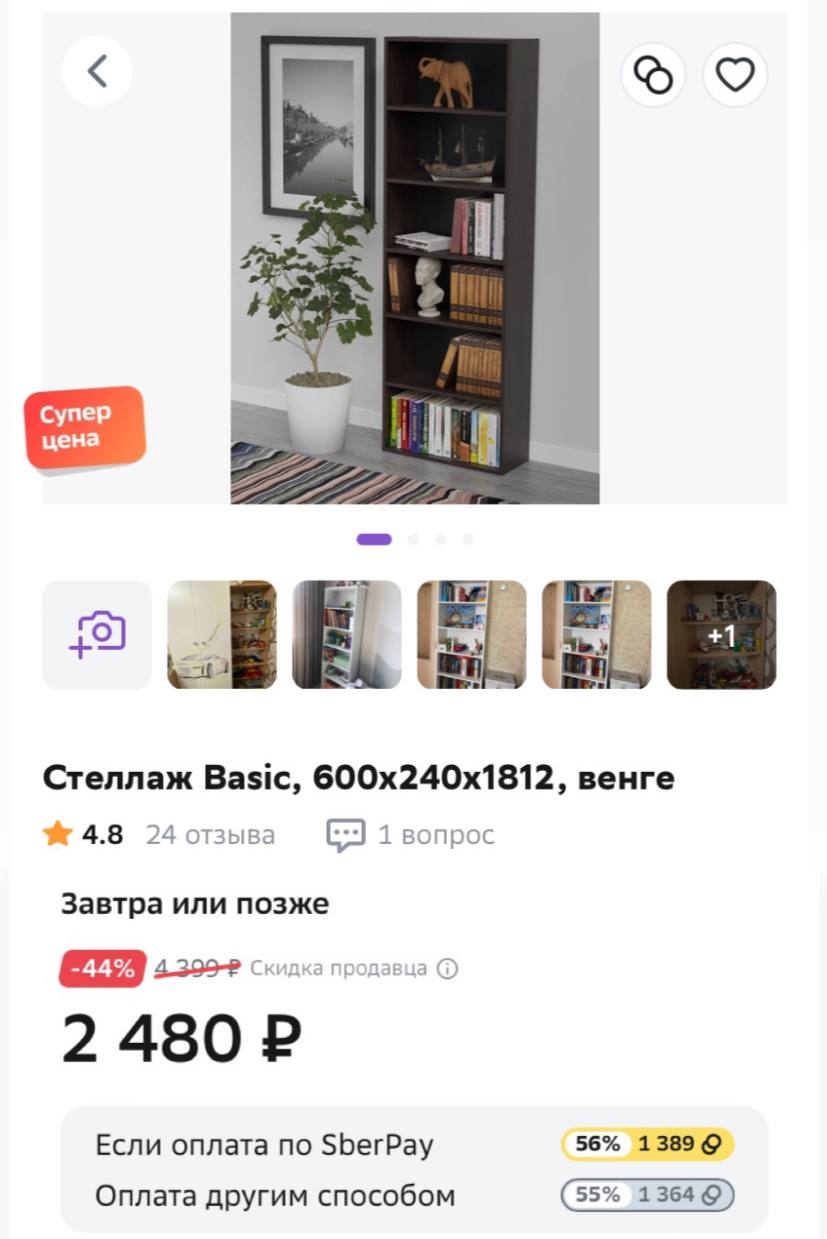Tap the image page indicator dots
Viewport: 827px width, 1239px height.
click(x=414, y=540)
